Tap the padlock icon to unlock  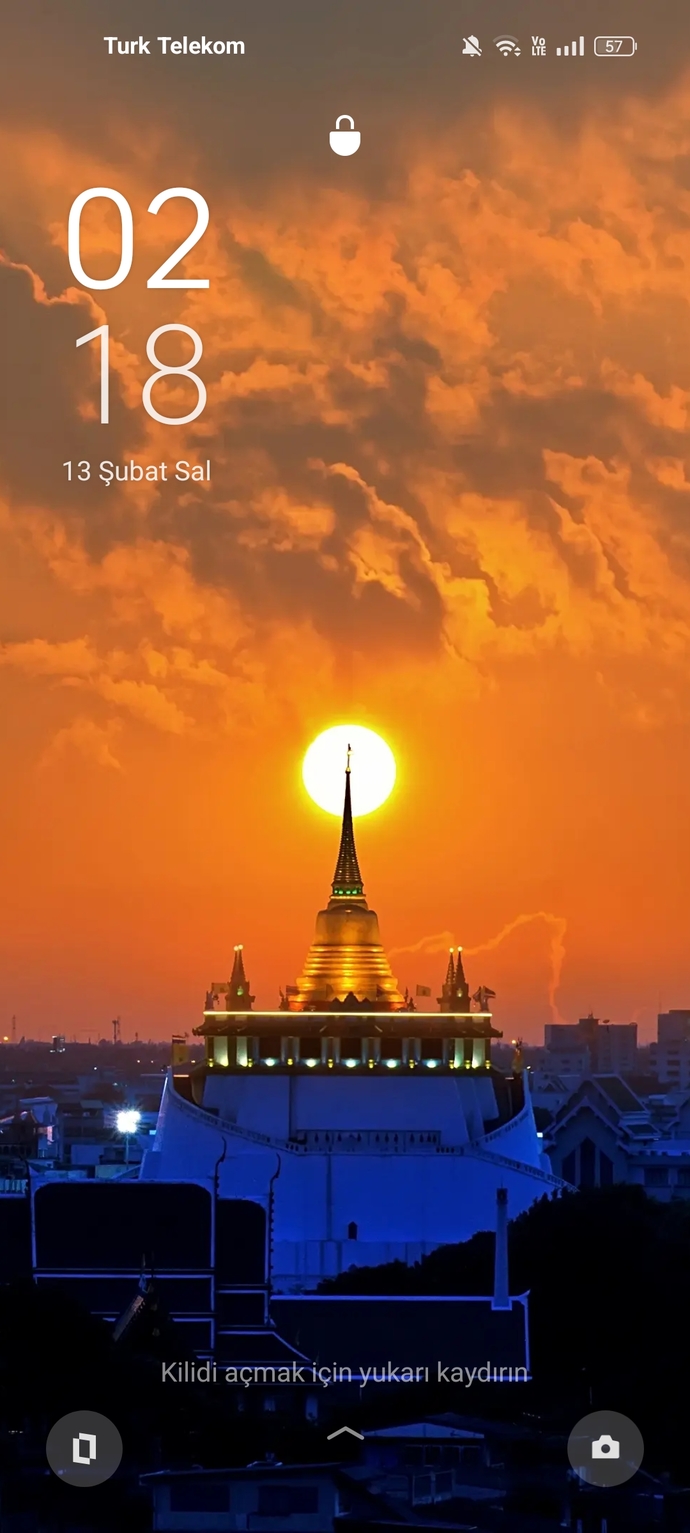pos(345,136)
